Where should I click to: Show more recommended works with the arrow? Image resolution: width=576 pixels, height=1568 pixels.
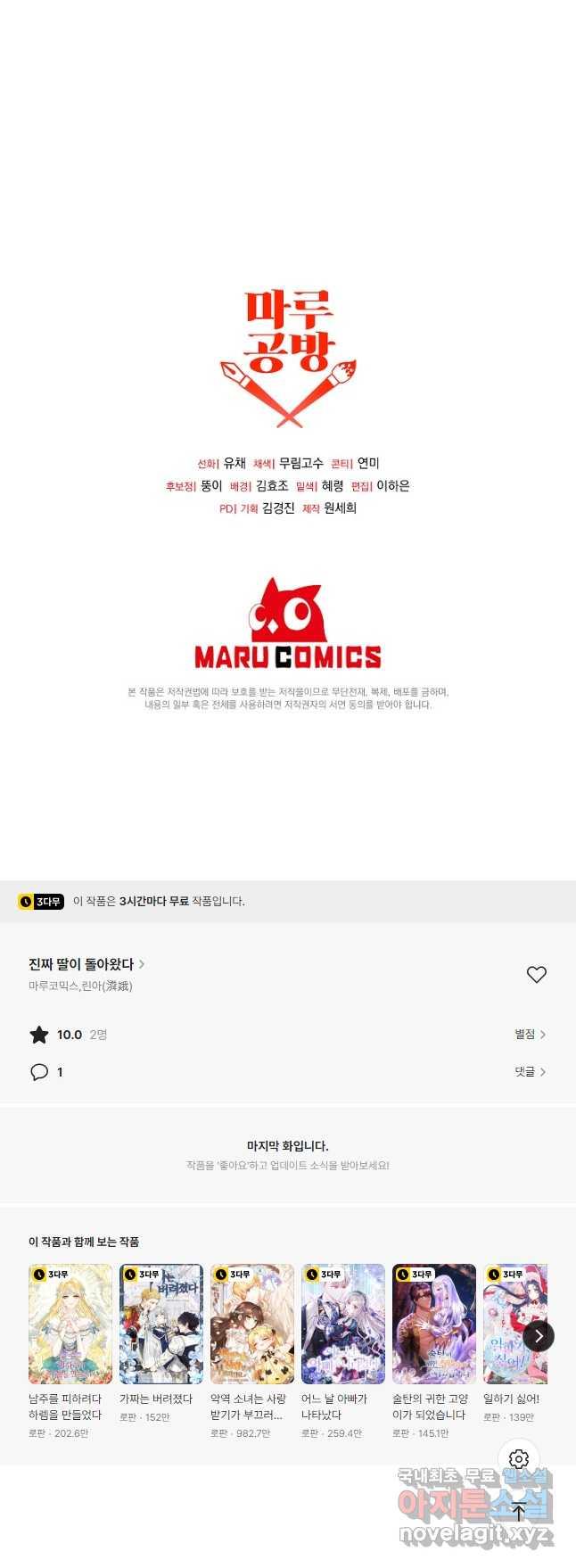tap(538, 1335)
